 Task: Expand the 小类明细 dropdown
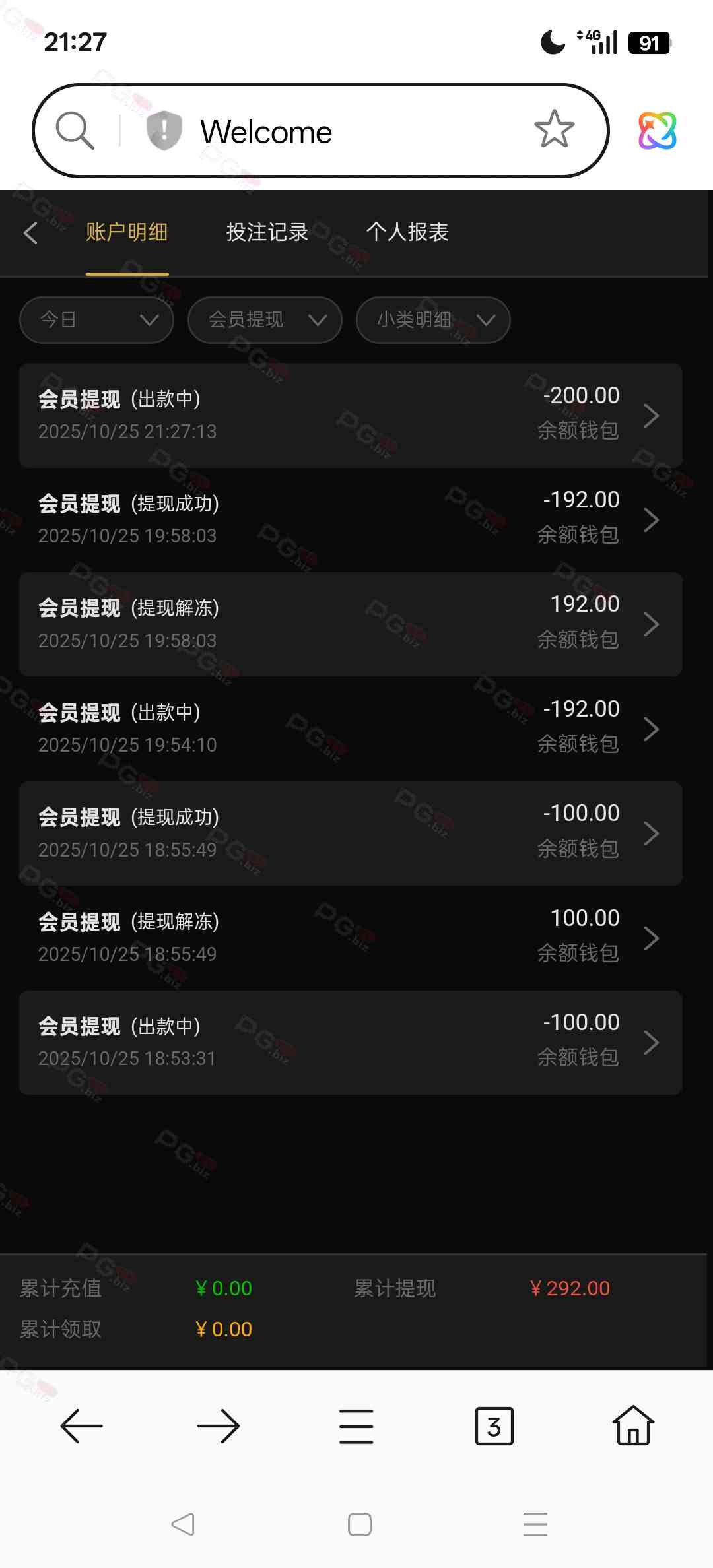pyautogui.click(x=433, y=320)
